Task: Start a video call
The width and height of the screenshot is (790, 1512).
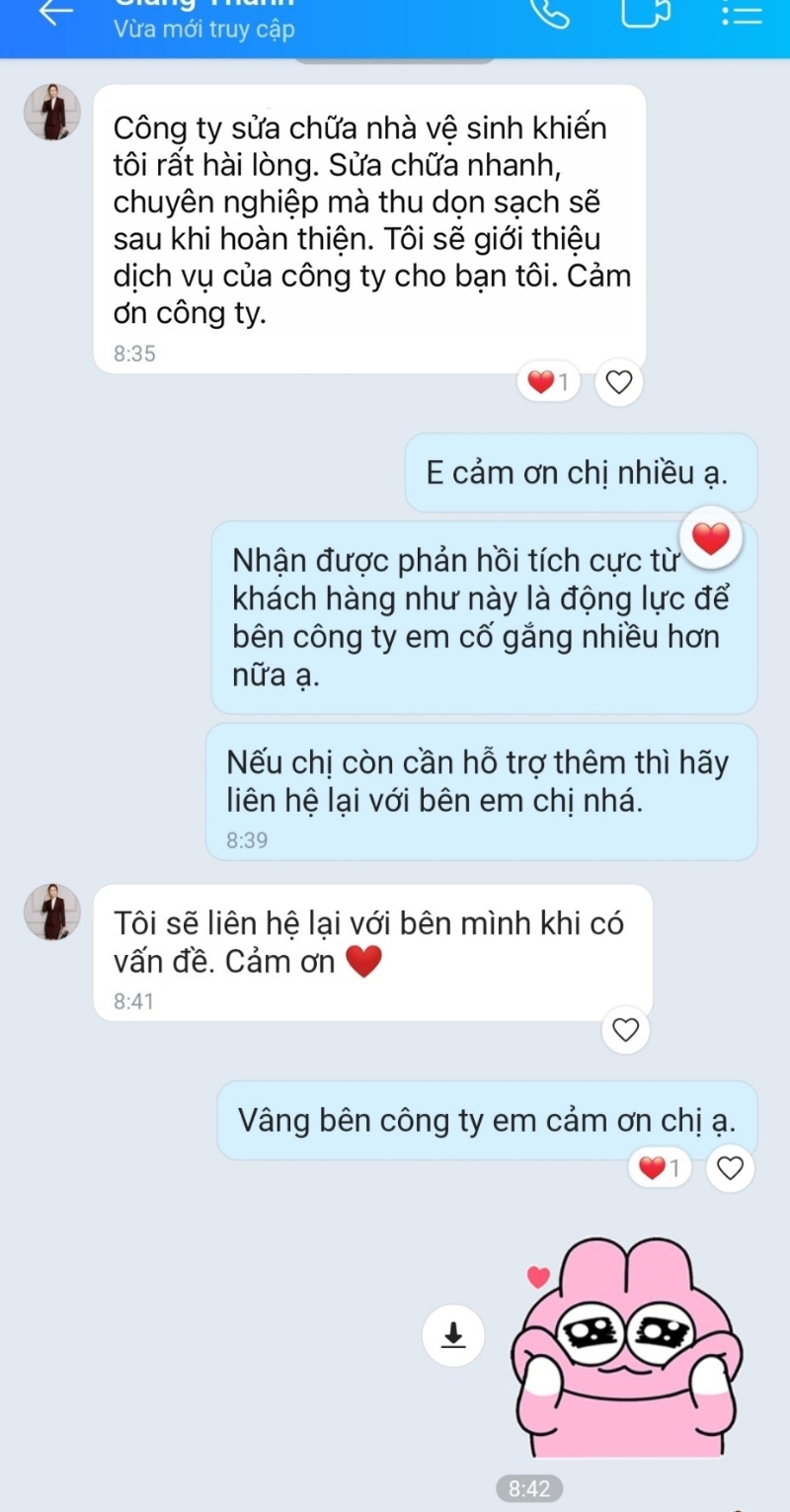Action: [646, 12]
